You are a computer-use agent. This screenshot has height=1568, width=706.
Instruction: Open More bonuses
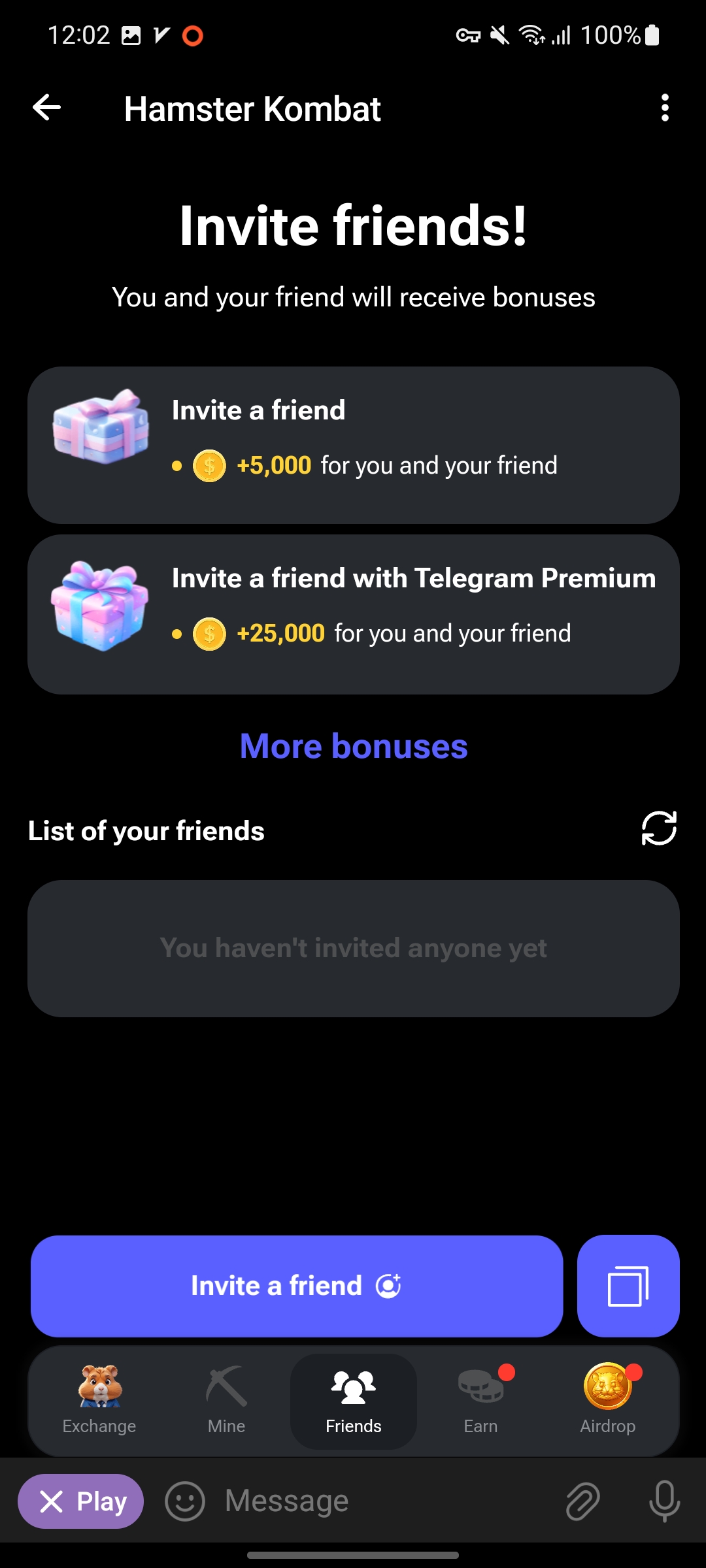[353, 745]
